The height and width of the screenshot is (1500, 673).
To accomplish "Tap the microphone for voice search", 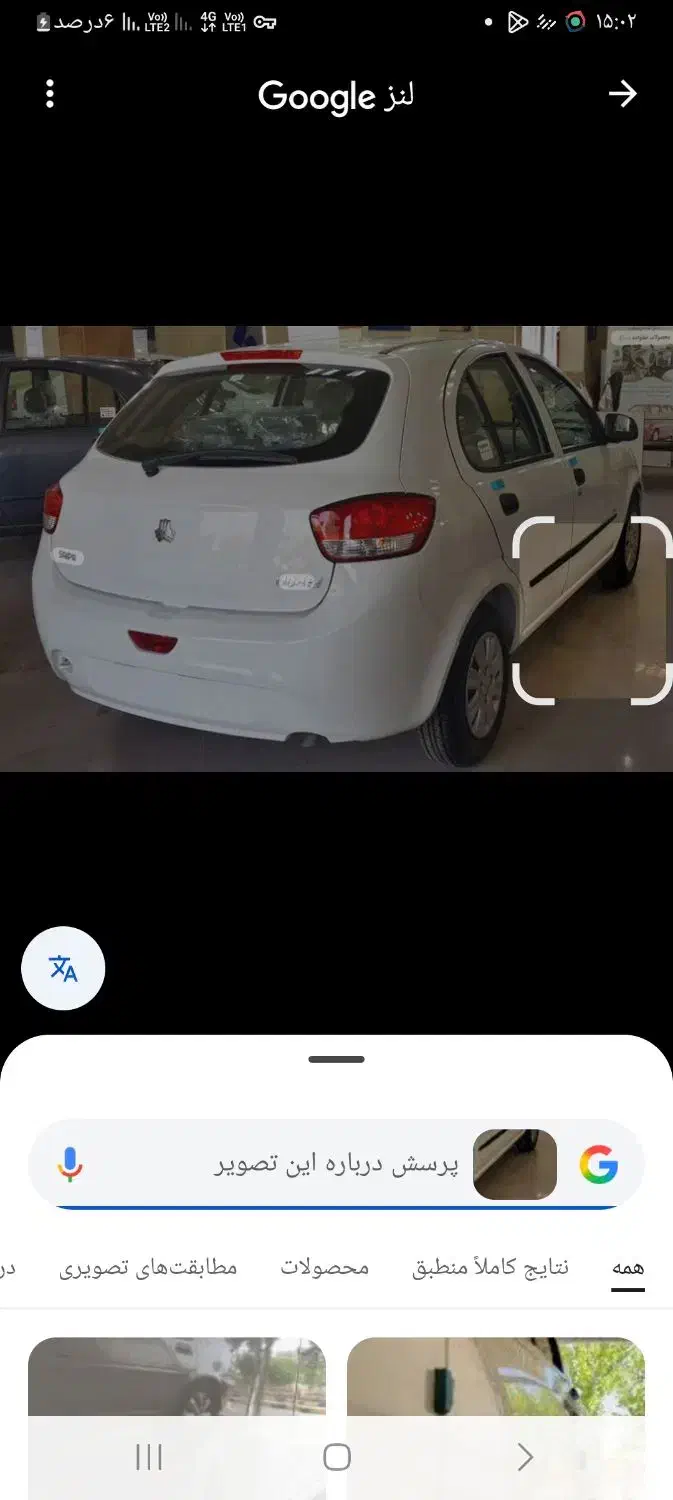I will point(69,1165).
